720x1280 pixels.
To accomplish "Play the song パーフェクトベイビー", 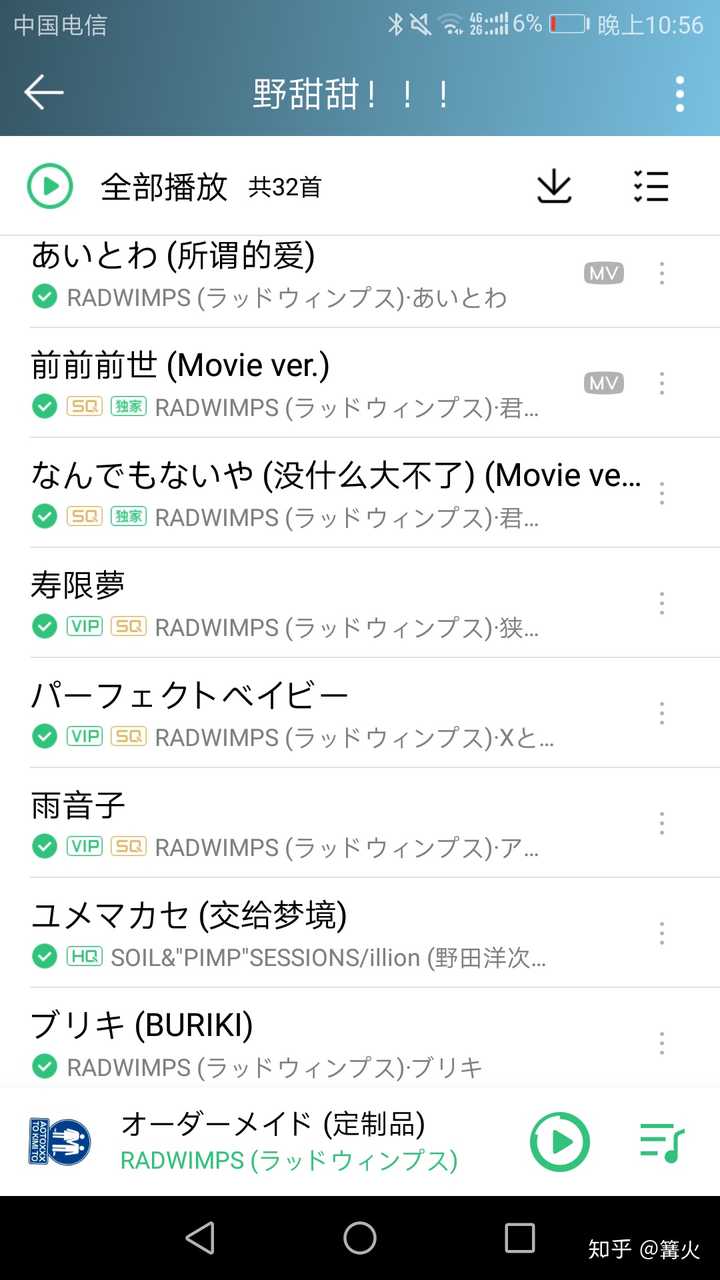I will tap(190, 696).
